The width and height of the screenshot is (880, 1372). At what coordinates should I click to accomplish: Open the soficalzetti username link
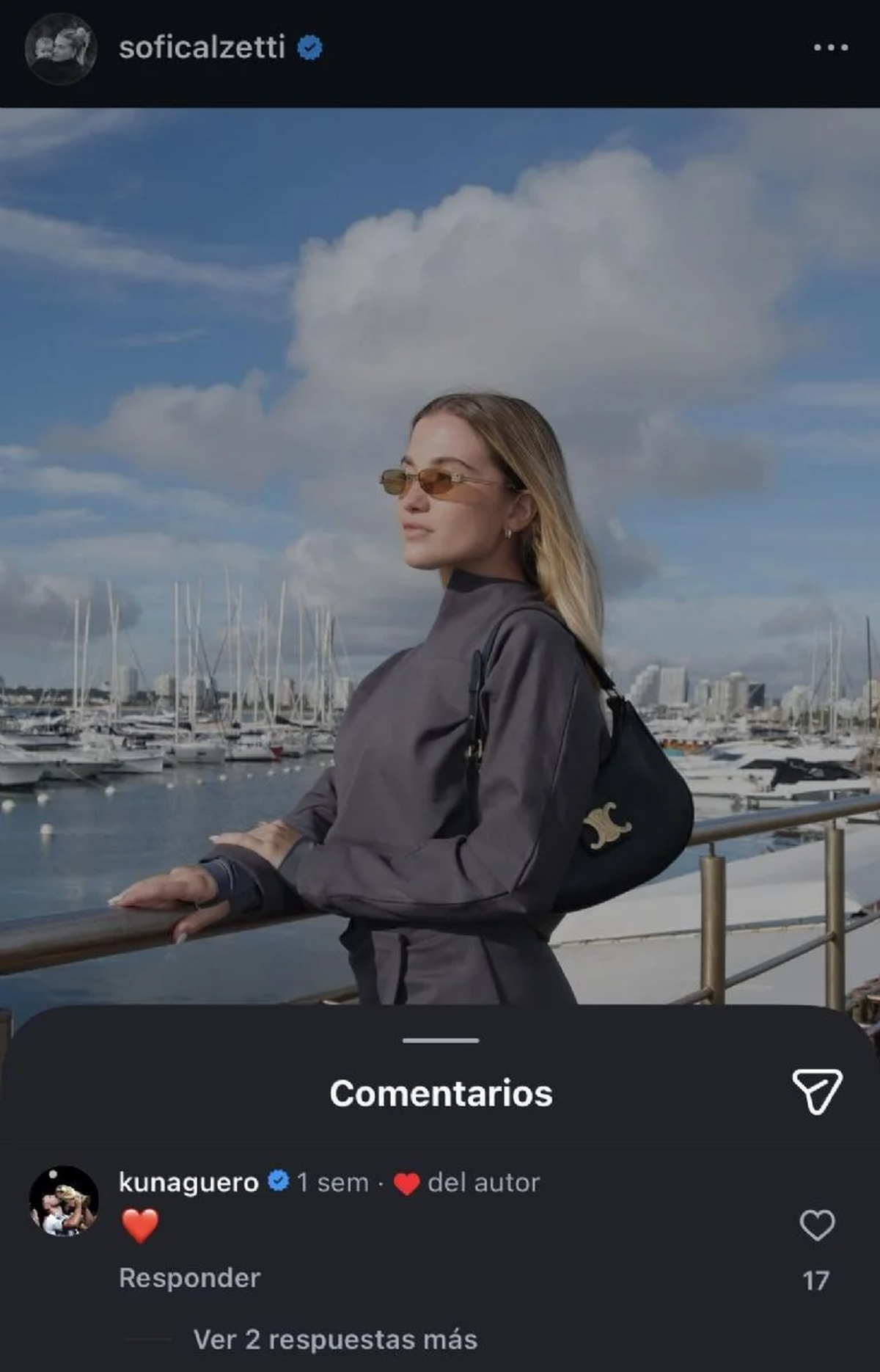point(202,48)
